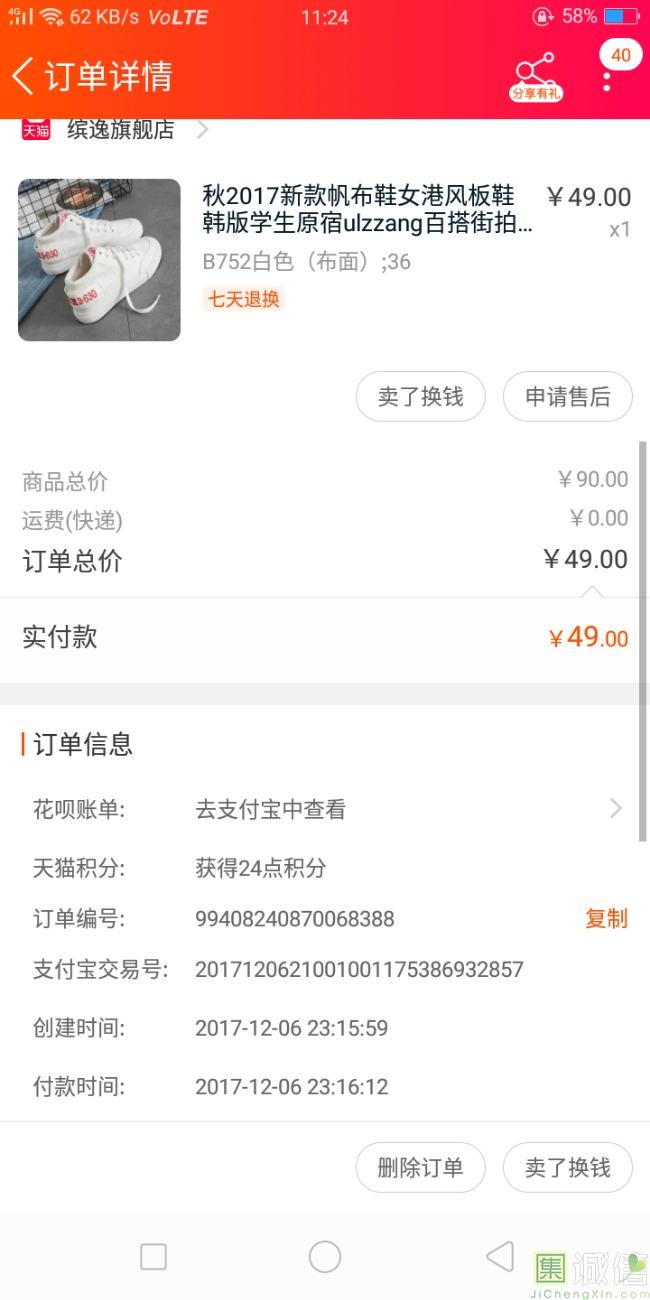Tap the system home button
The width and height of the screenshot is (650, 1300).
coord(325,1257)
